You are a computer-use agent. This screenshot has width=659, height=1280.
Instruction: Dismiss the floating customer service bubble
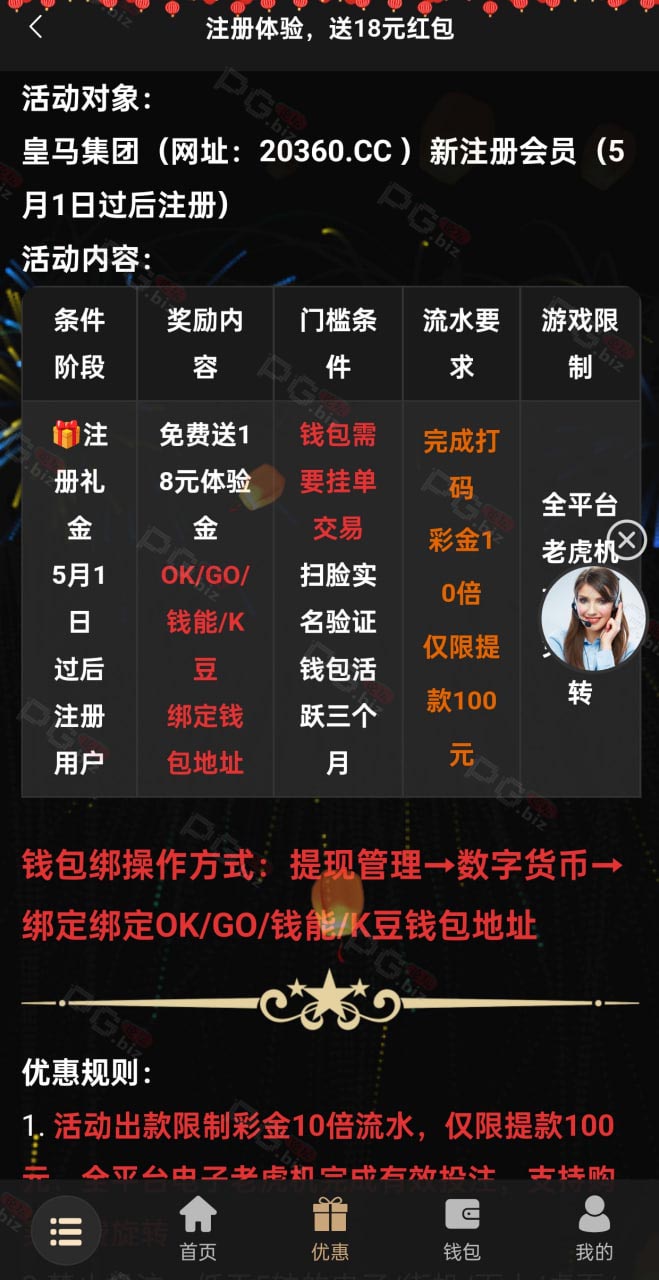point(627,541)
